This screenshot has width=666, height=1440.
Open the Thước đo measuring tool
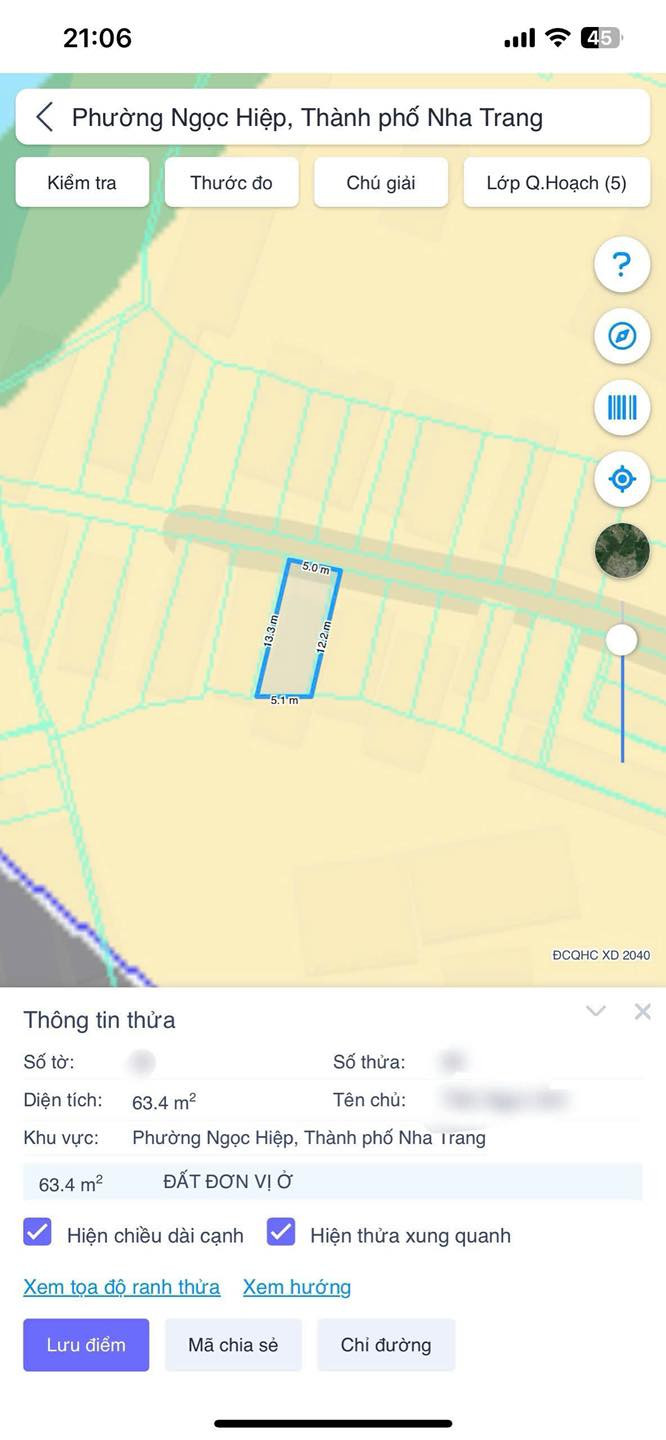point(231,183)
